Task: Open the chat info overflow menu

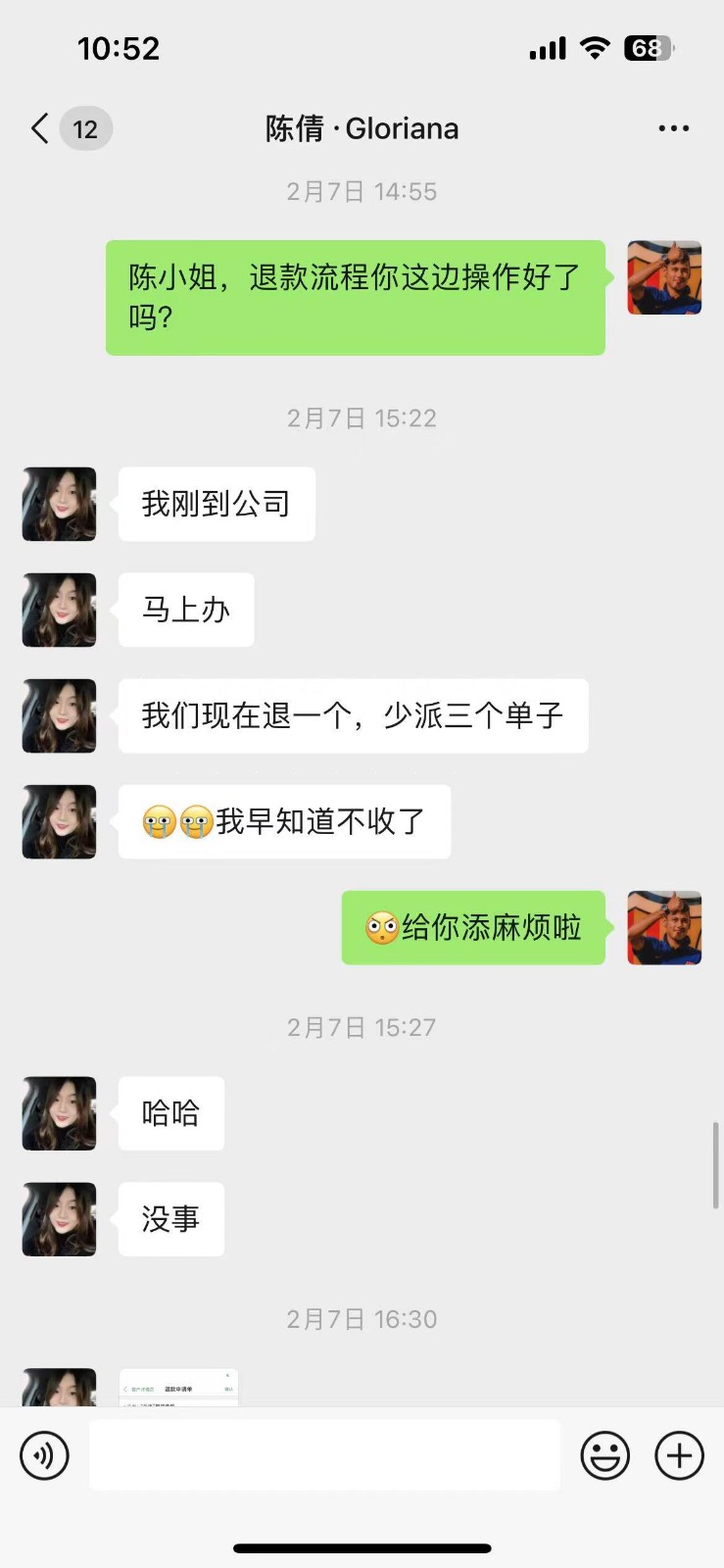Action: 673,128
